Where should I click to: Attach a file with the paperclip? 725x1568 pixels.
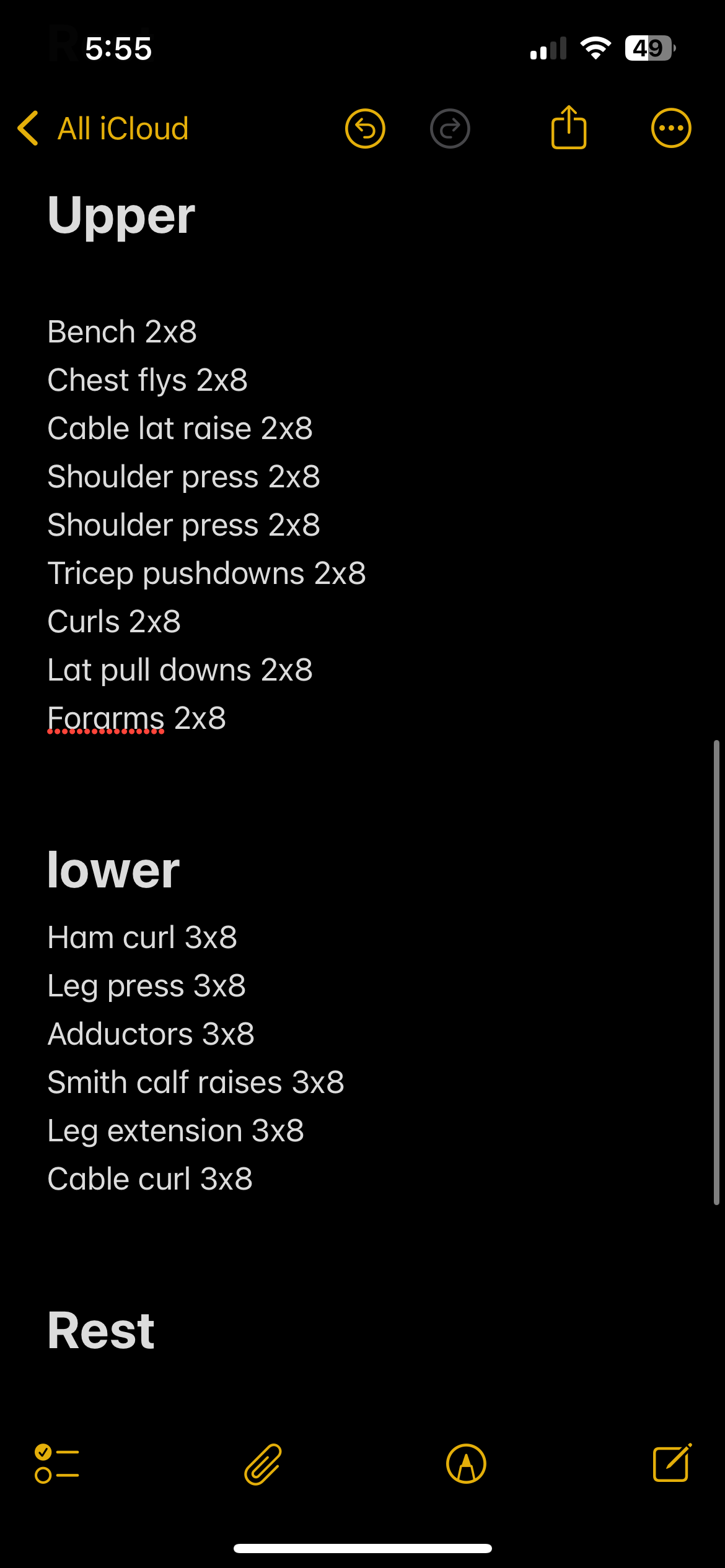(263, 1464)
